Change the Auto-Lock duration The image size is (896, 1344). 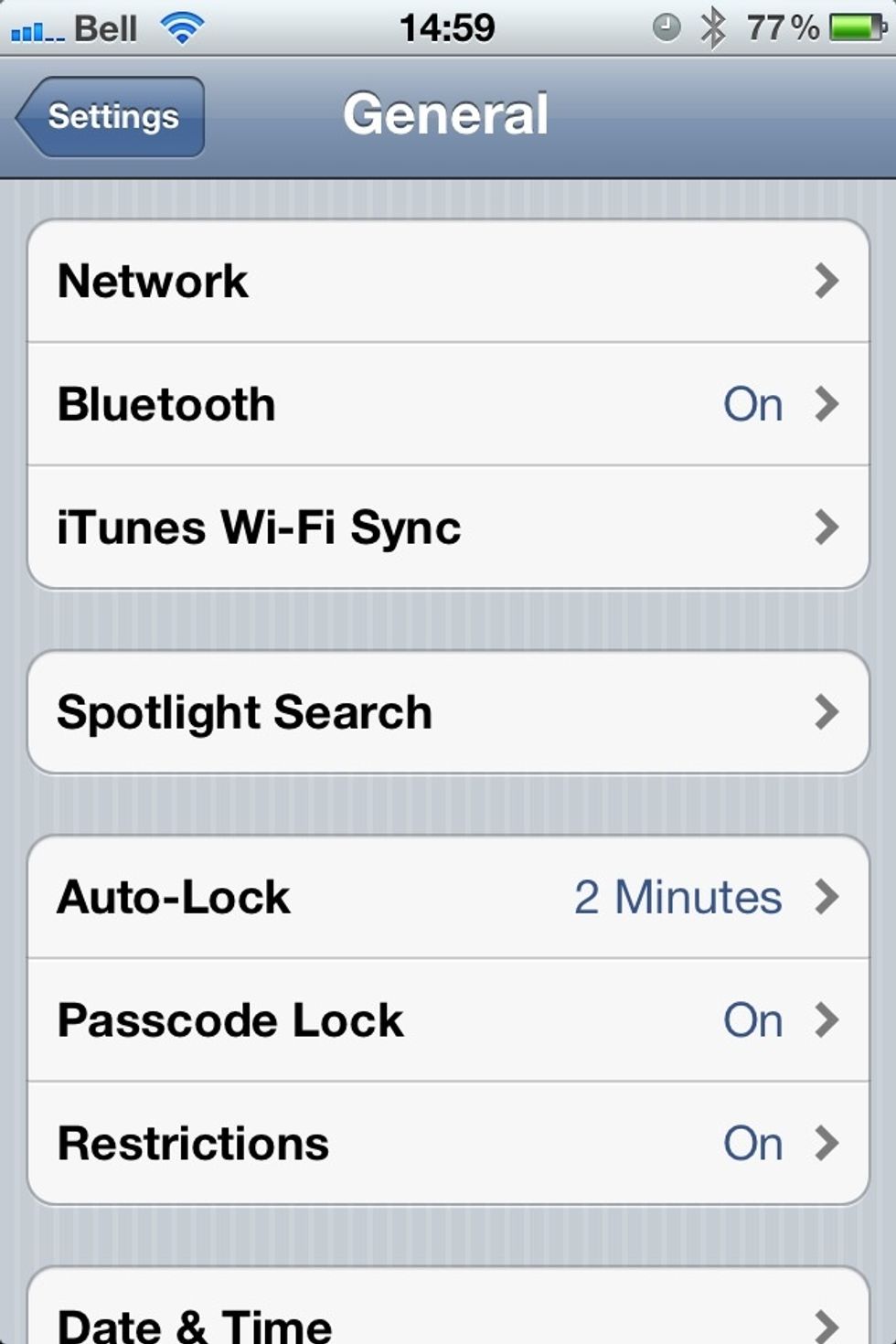[448, 897]
